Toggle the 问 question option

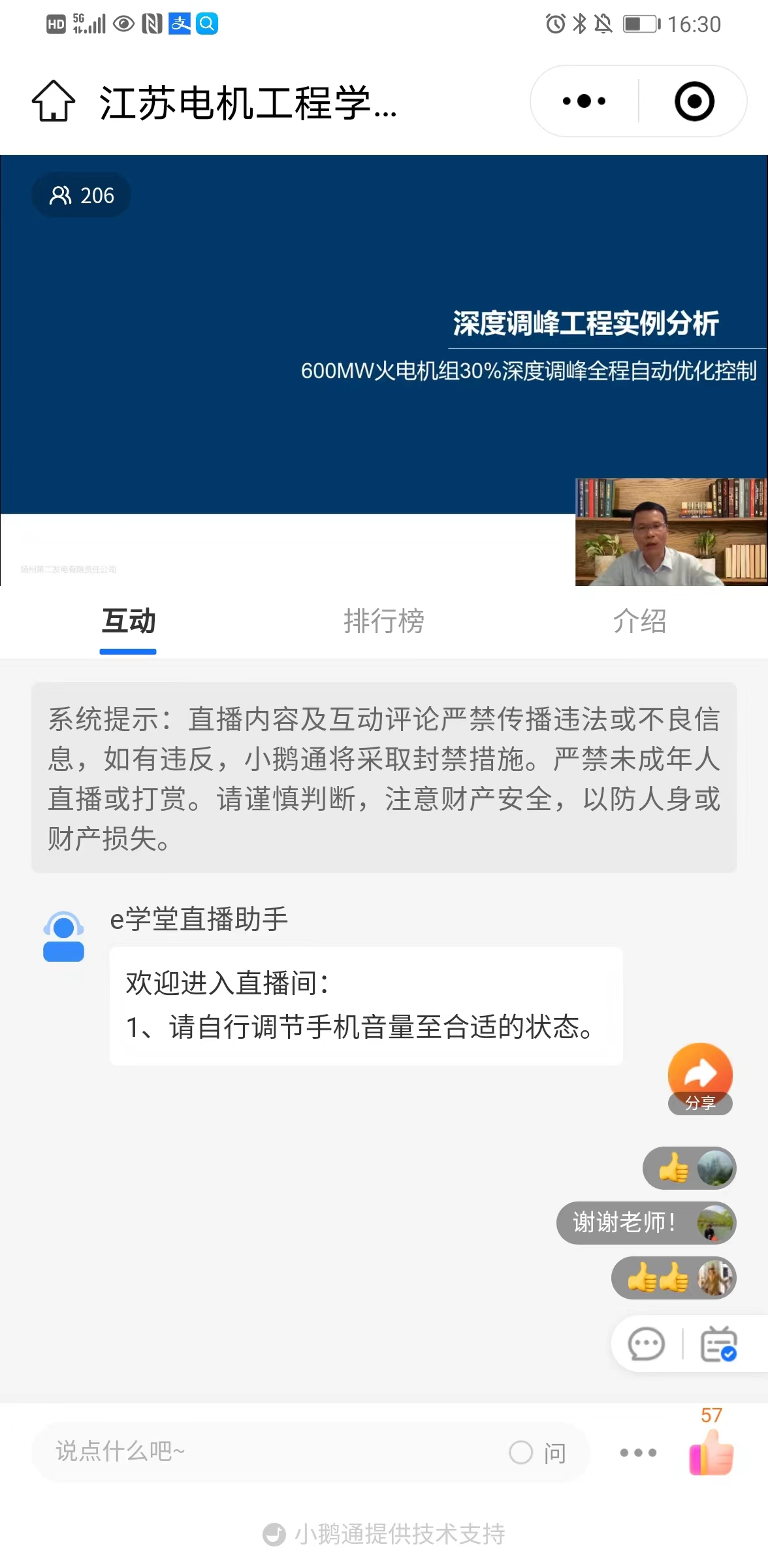tap(537, 1453)
